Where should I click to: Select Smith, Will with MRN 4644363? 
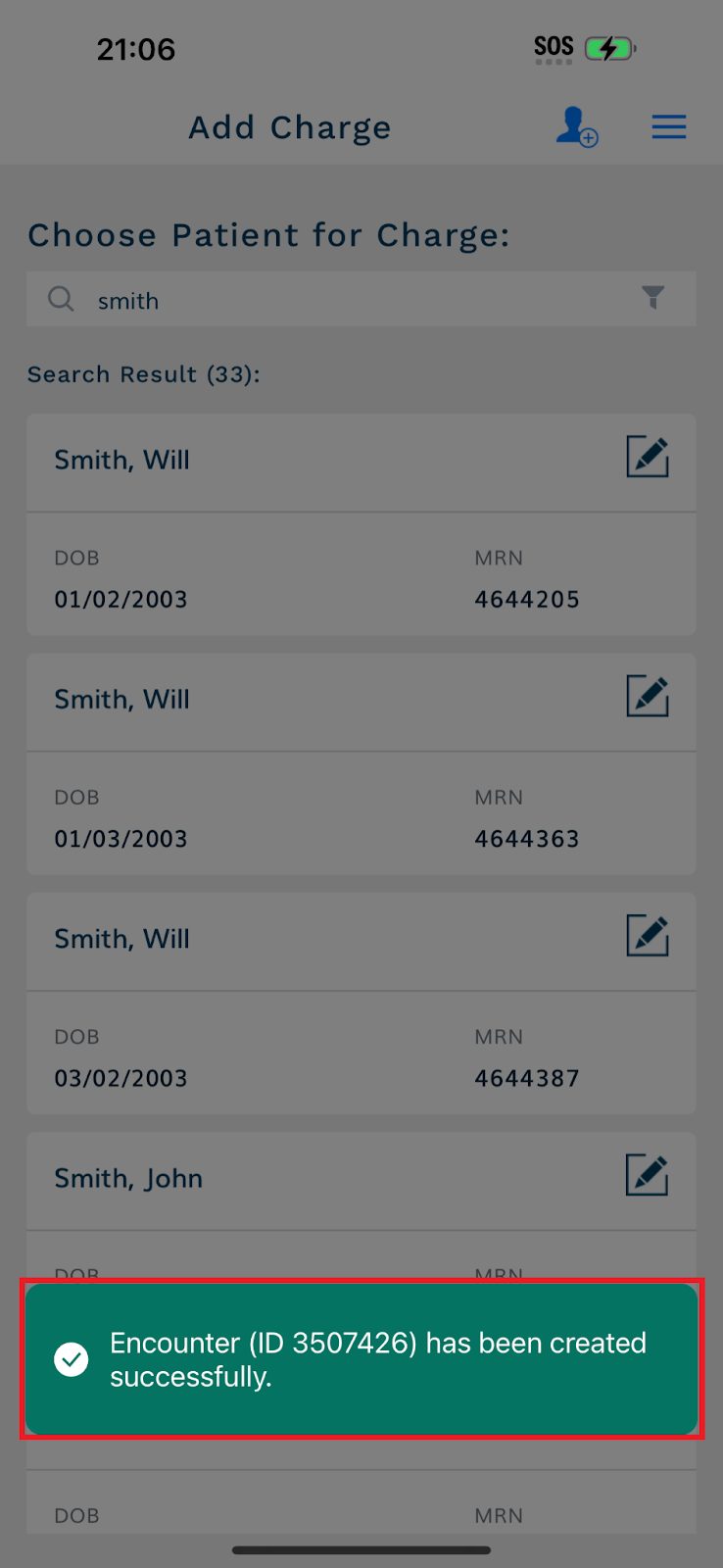(x=361, y=763)
